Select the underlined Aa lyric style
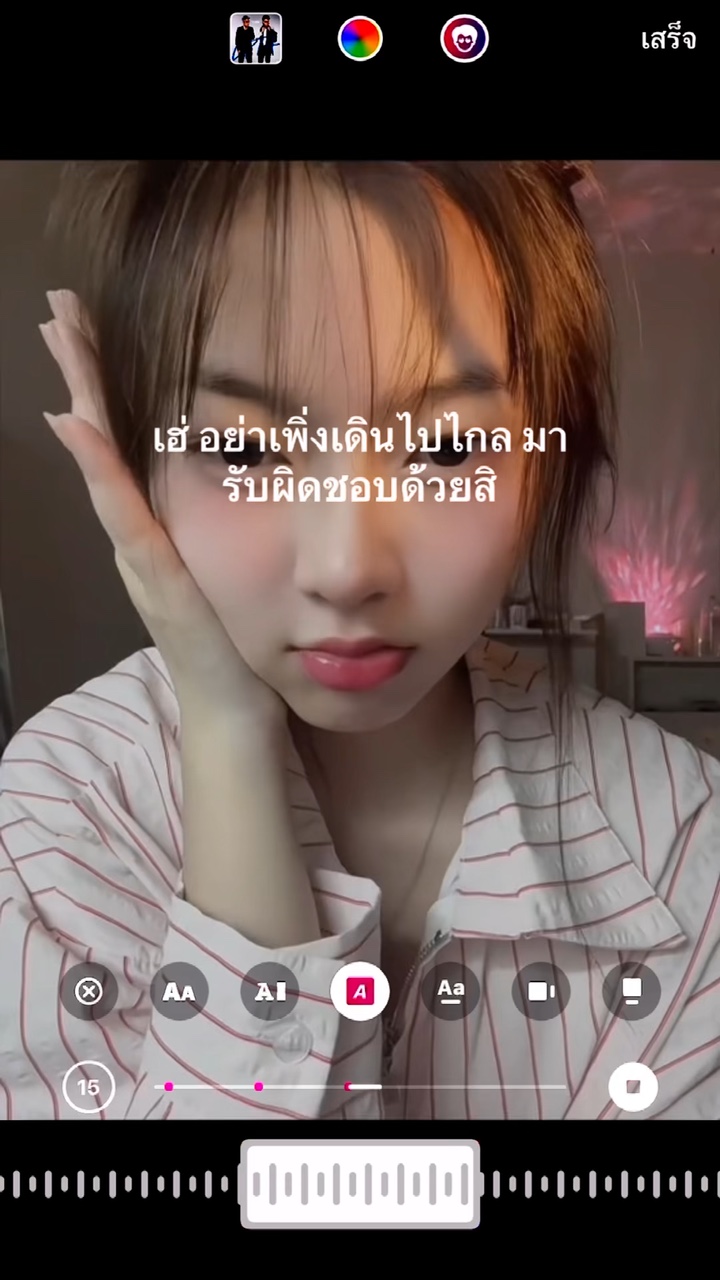The height and width of the screenshot is (1280, 720). pos(451,991)
